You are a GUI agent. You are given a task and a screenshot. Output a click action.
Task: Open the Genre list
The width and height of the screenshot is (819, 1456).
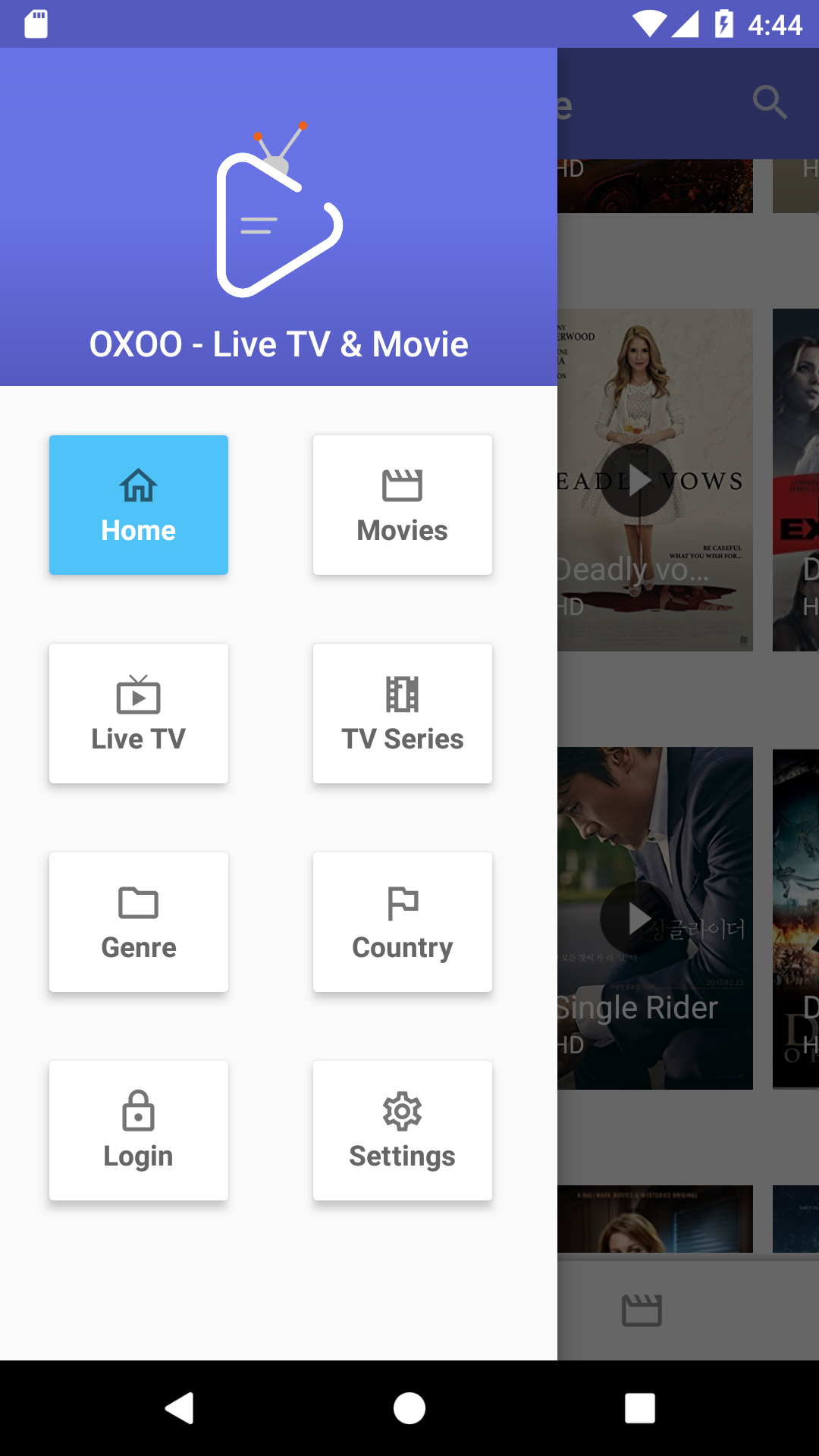click(x=139, y=922)
